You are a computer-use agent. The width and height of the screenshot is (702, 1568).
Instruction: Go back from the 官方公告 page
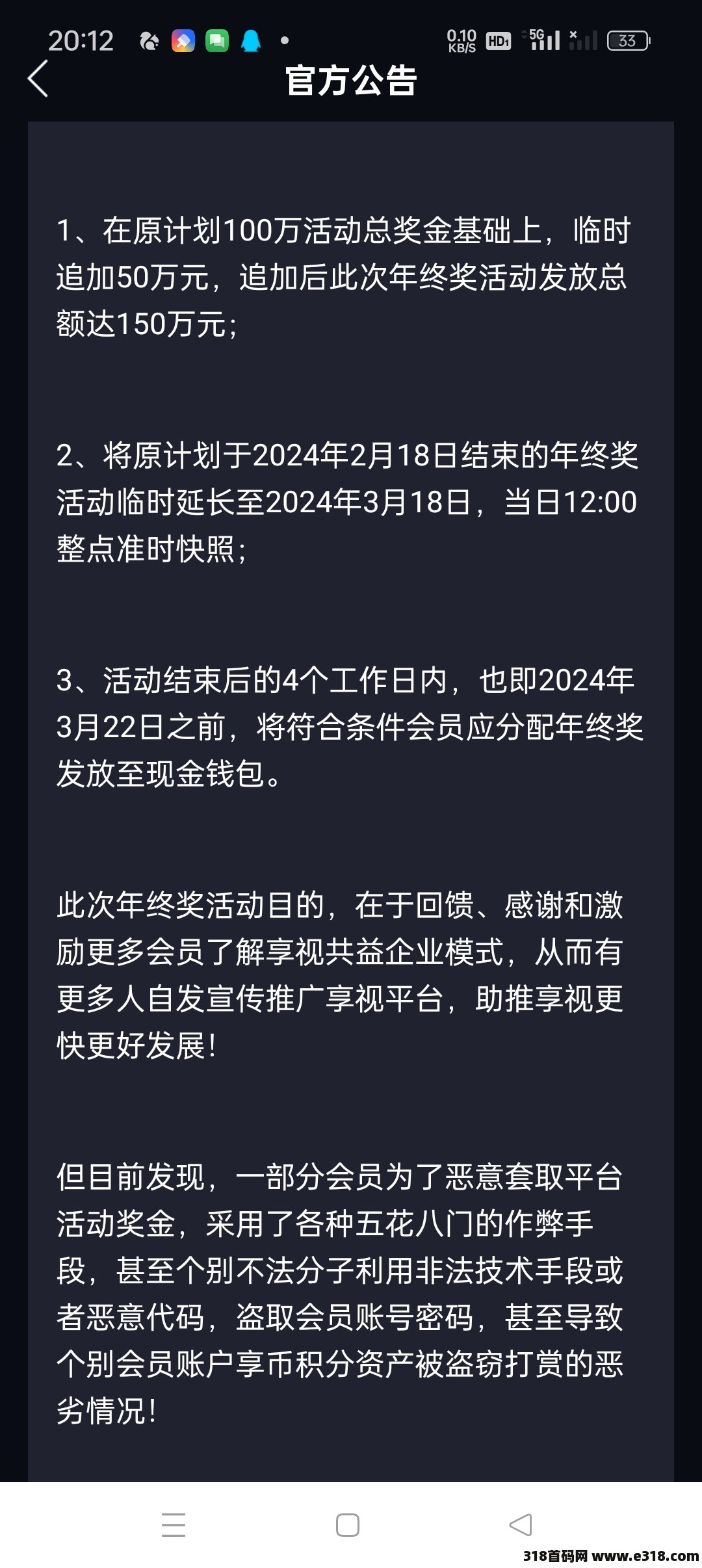38,79
